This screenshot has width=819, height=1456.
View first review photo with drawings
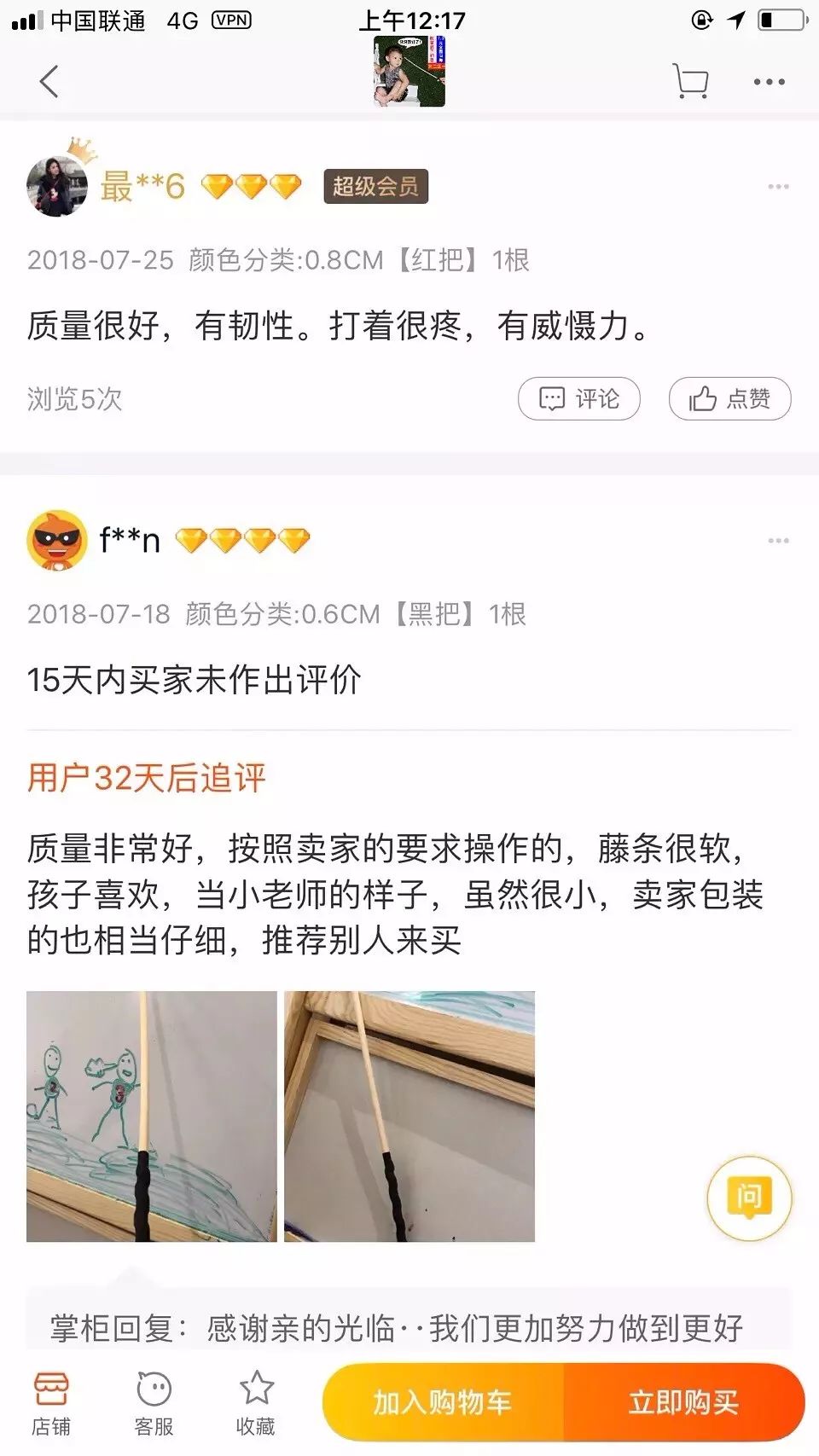click(152, 1116)
